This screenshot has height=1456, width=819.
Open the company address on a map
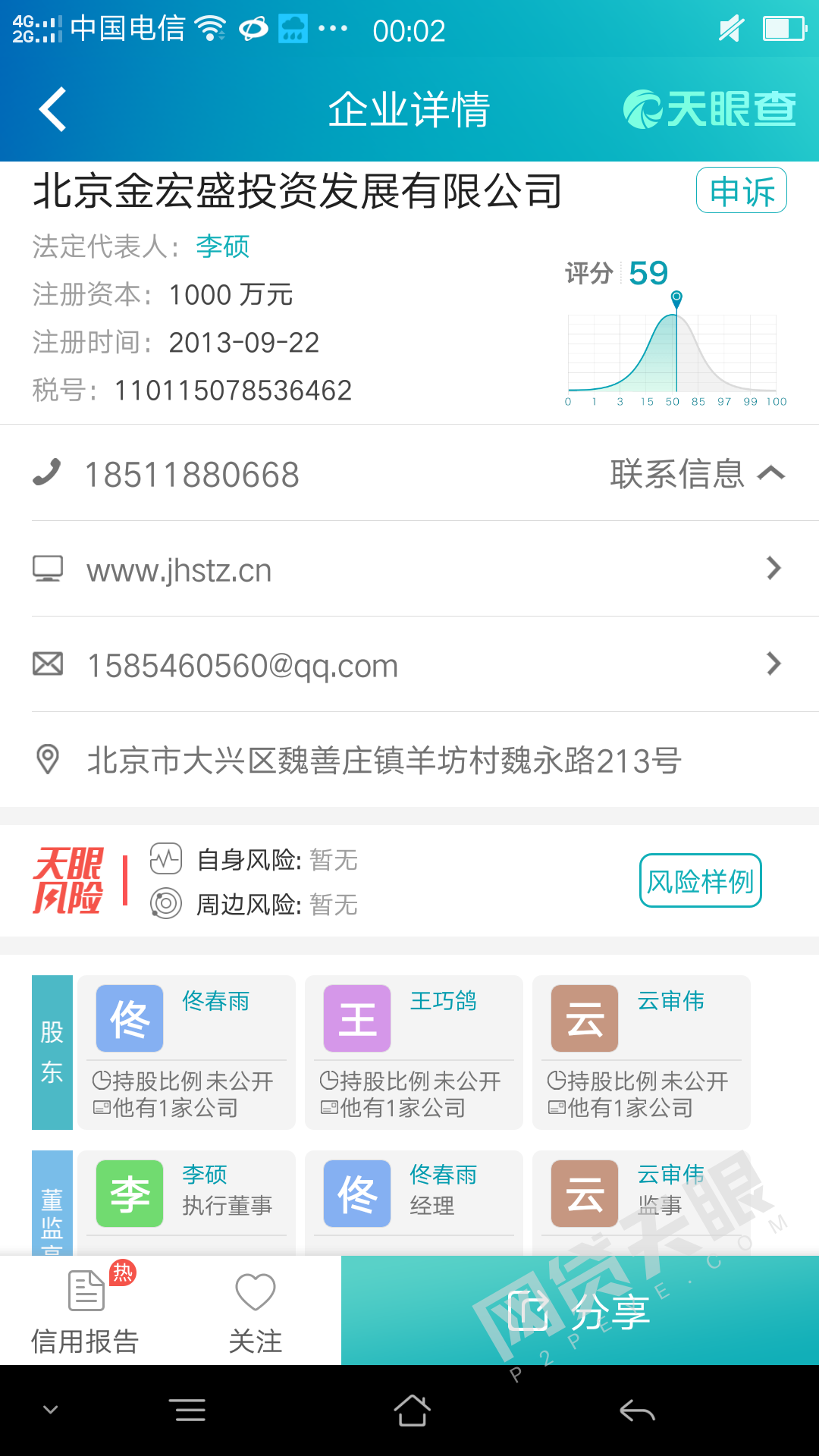409,760
